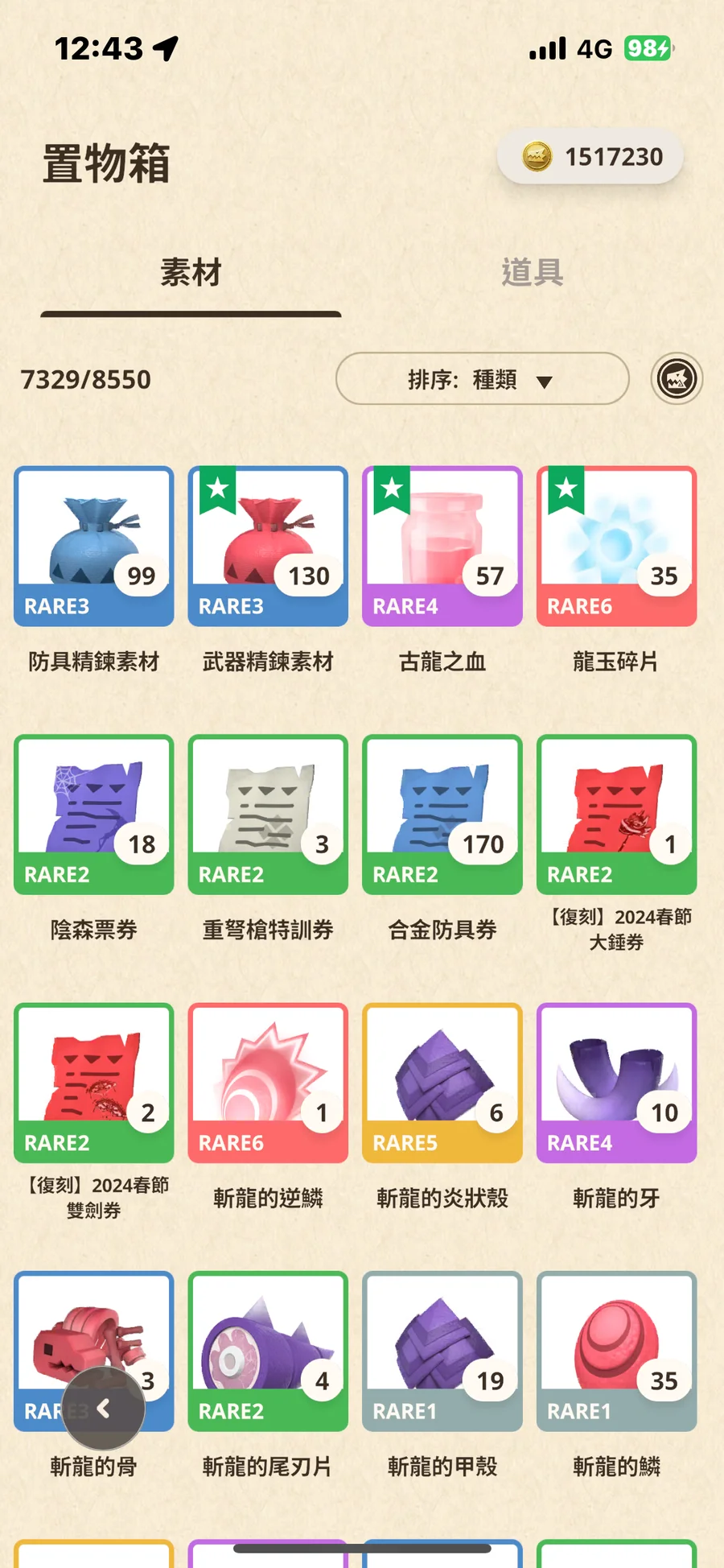Select the 素材 tab
This screenshot has height=1568, width=724.
(x=191, y=273)
